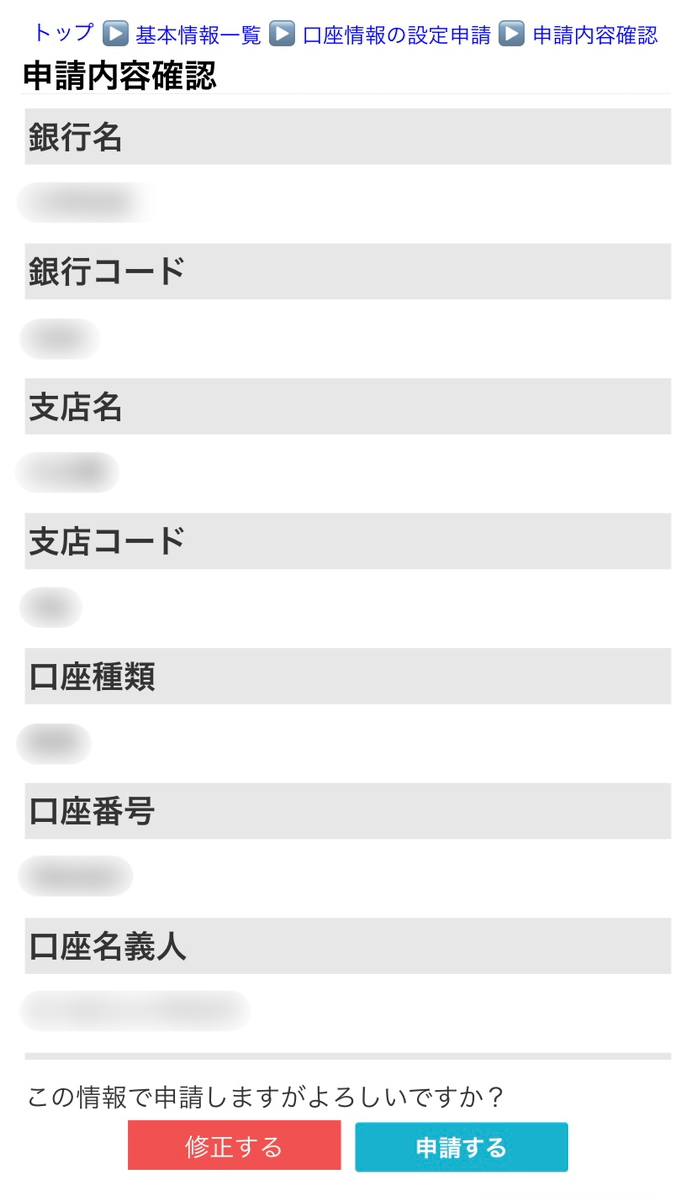
Task: Go to the トップ breadcrumb link
Action: pyautogui.click(x=63, y=34)
